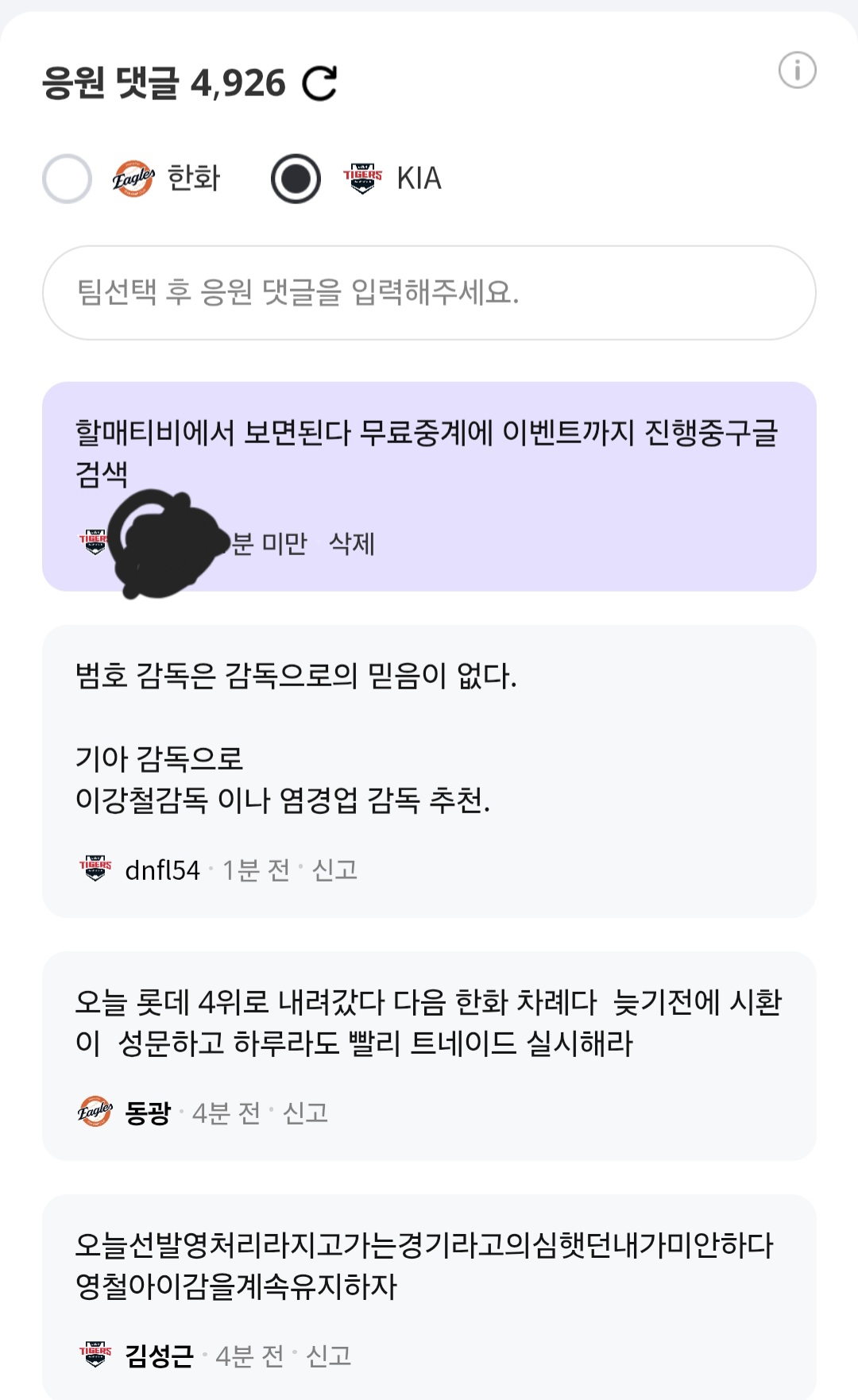Delete my comment with 삭제
The width and height of the screenshot is (858, 1400).
pyautogui.click(x=351, y=544)
